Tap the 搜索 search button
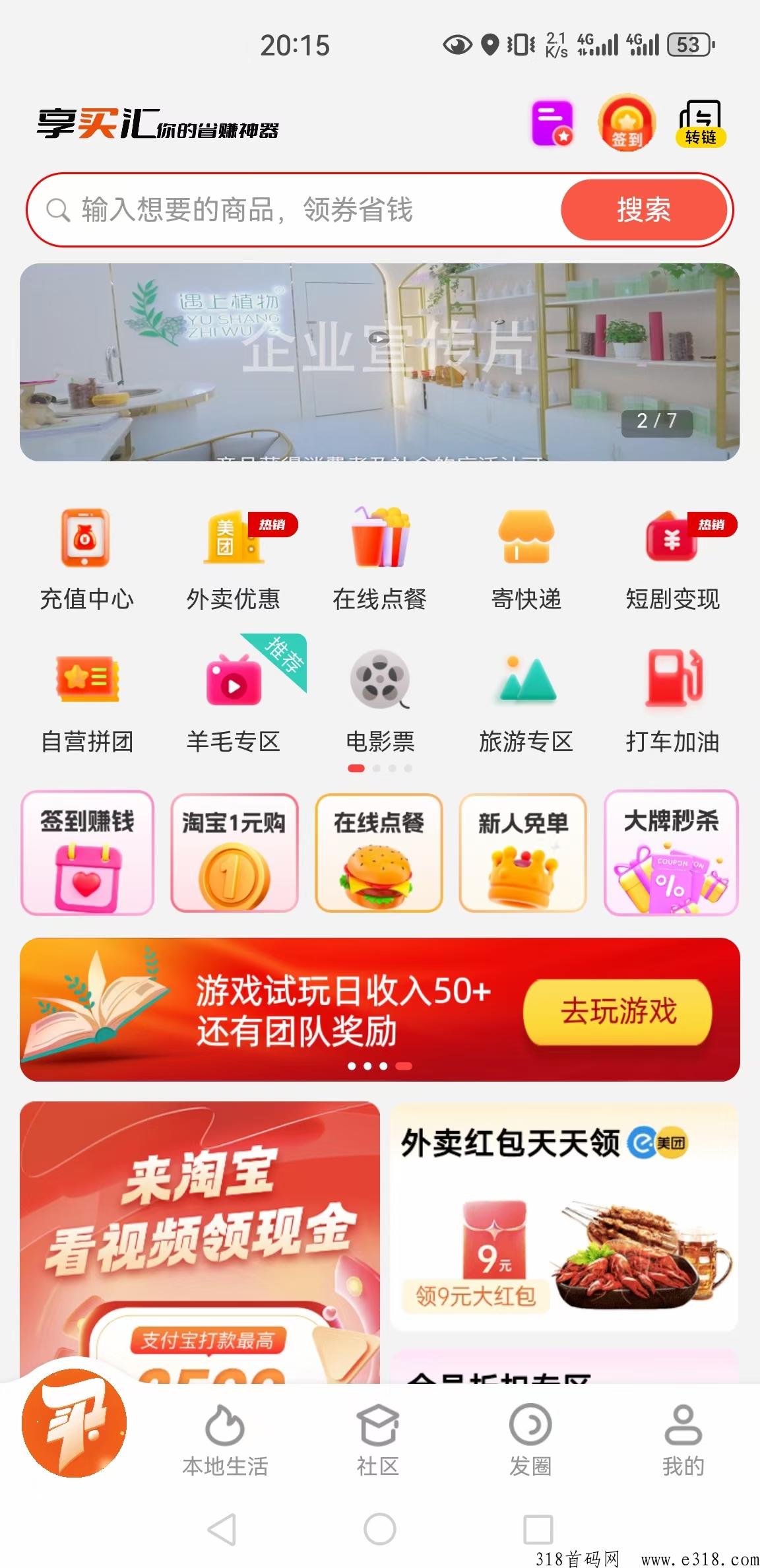The image size is (760, 1568). coord(643,210)
